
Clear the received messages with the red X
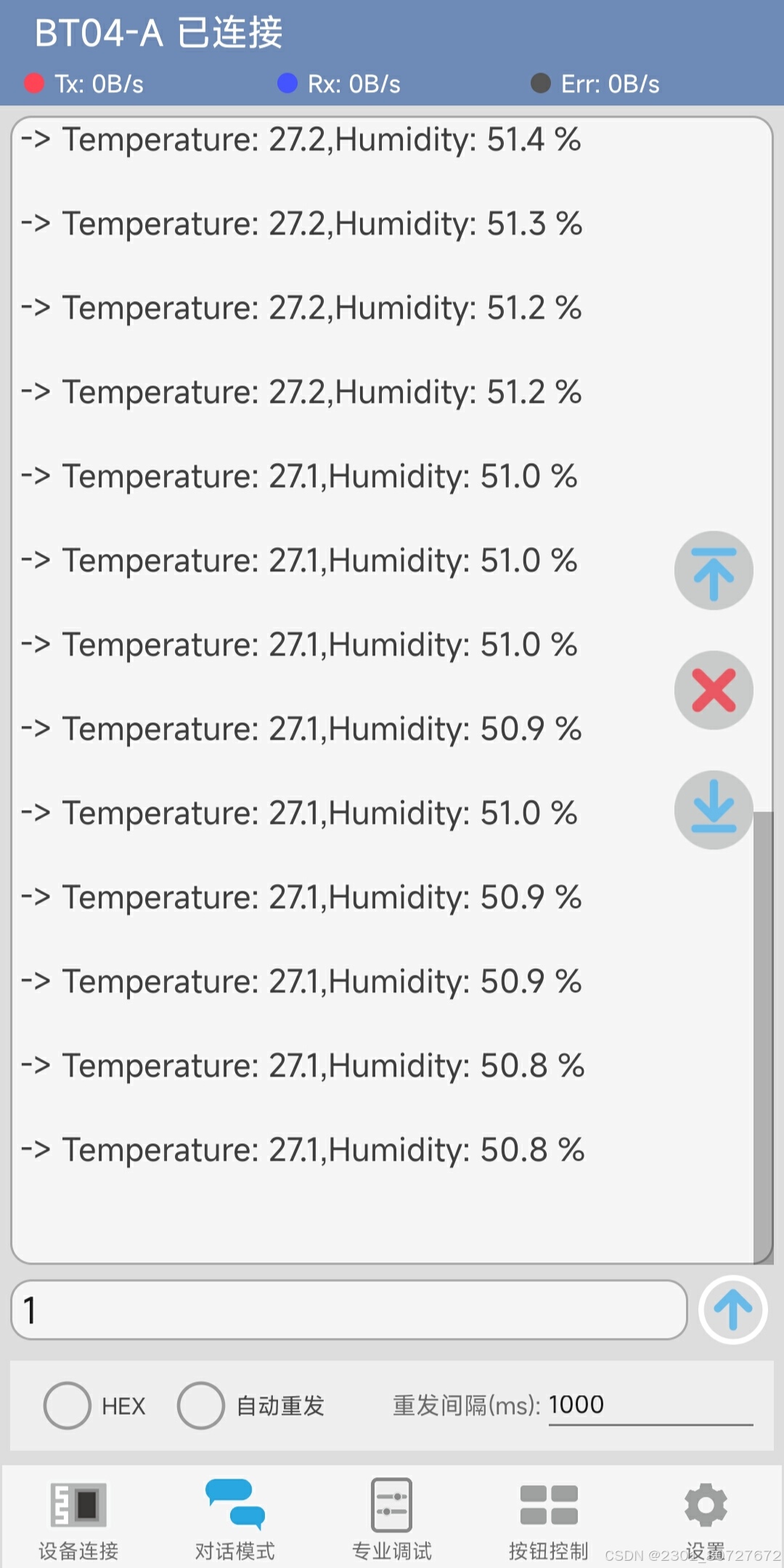click(714, 690)
